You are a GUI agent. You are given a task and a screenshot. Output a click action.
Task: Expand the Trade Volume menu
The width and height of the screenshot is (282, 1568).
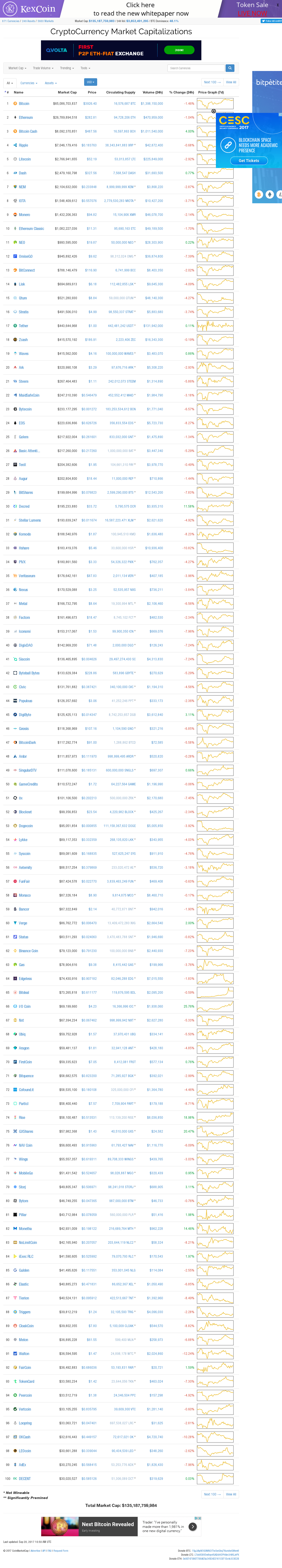coord(43,68)
